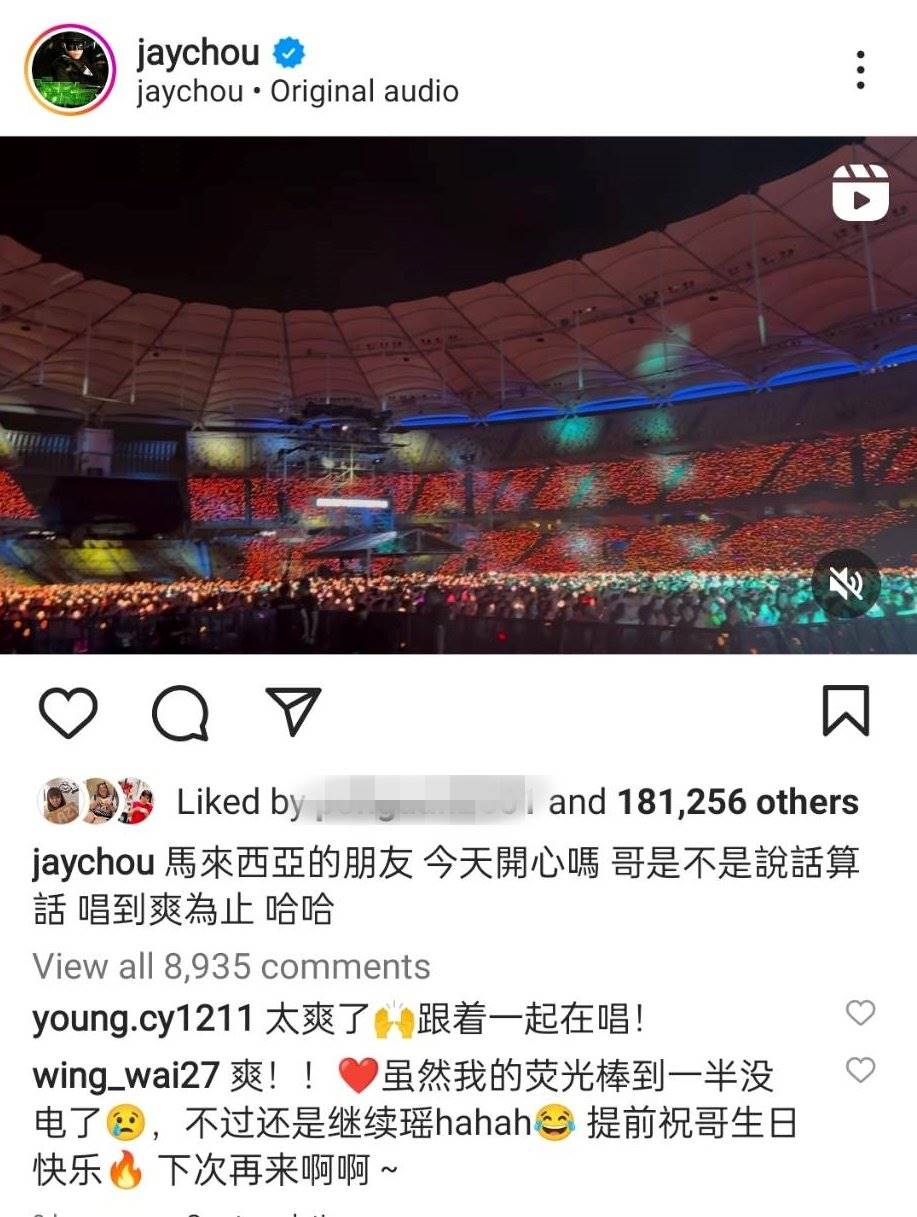Unmute the reel video sound

coord(846,583)
